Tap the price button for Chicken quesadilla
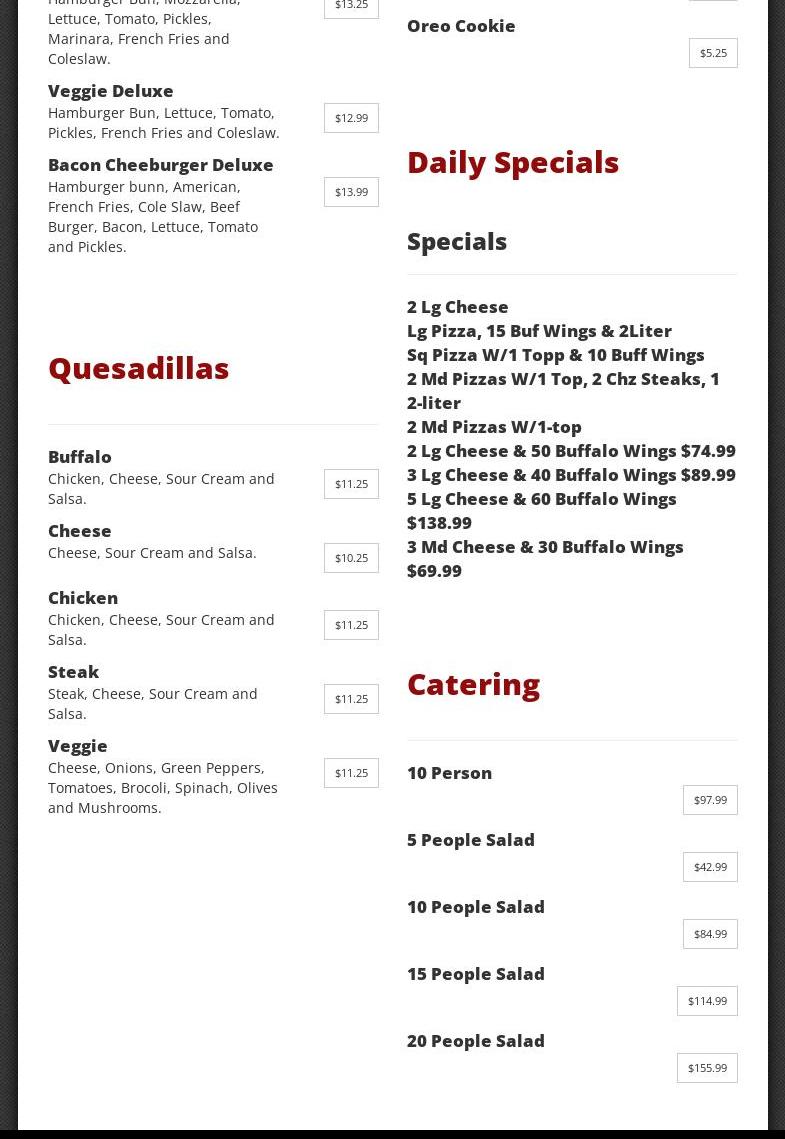The width and height of the screenshot is (785, 1139). (x=351, y=625)
